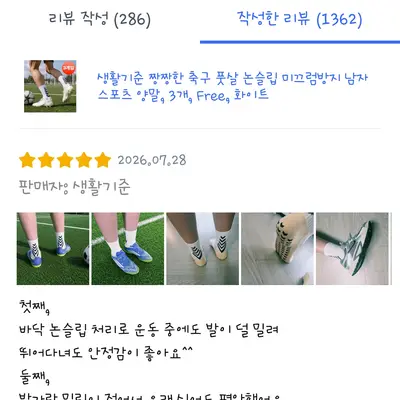Open fifth review photo with gray sneaker
This screenshot has width=400, height=400.
point(352,249)
